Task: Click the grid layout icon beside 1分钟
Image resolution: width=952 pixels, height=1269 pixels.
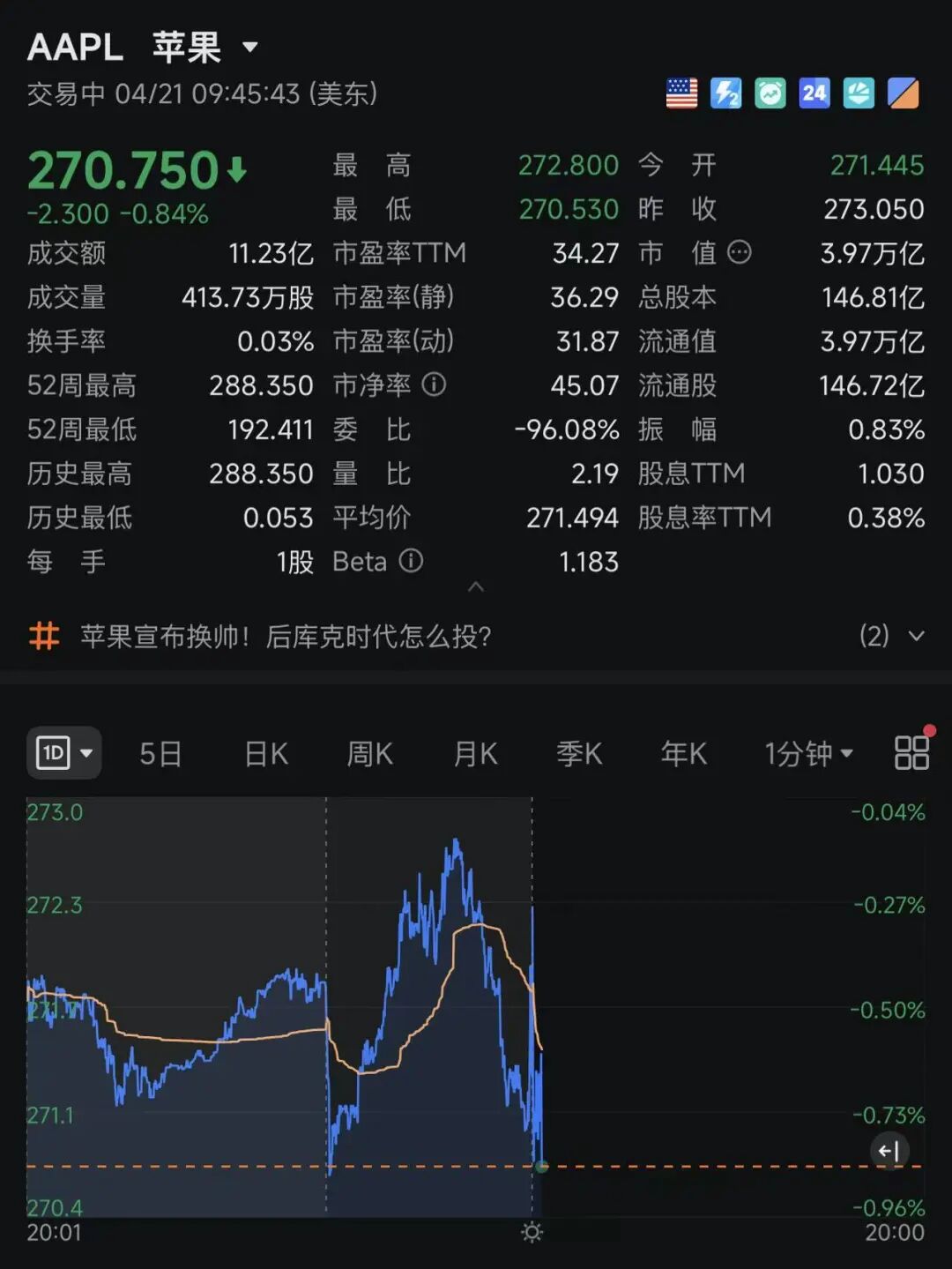Action: pos(913,753)
